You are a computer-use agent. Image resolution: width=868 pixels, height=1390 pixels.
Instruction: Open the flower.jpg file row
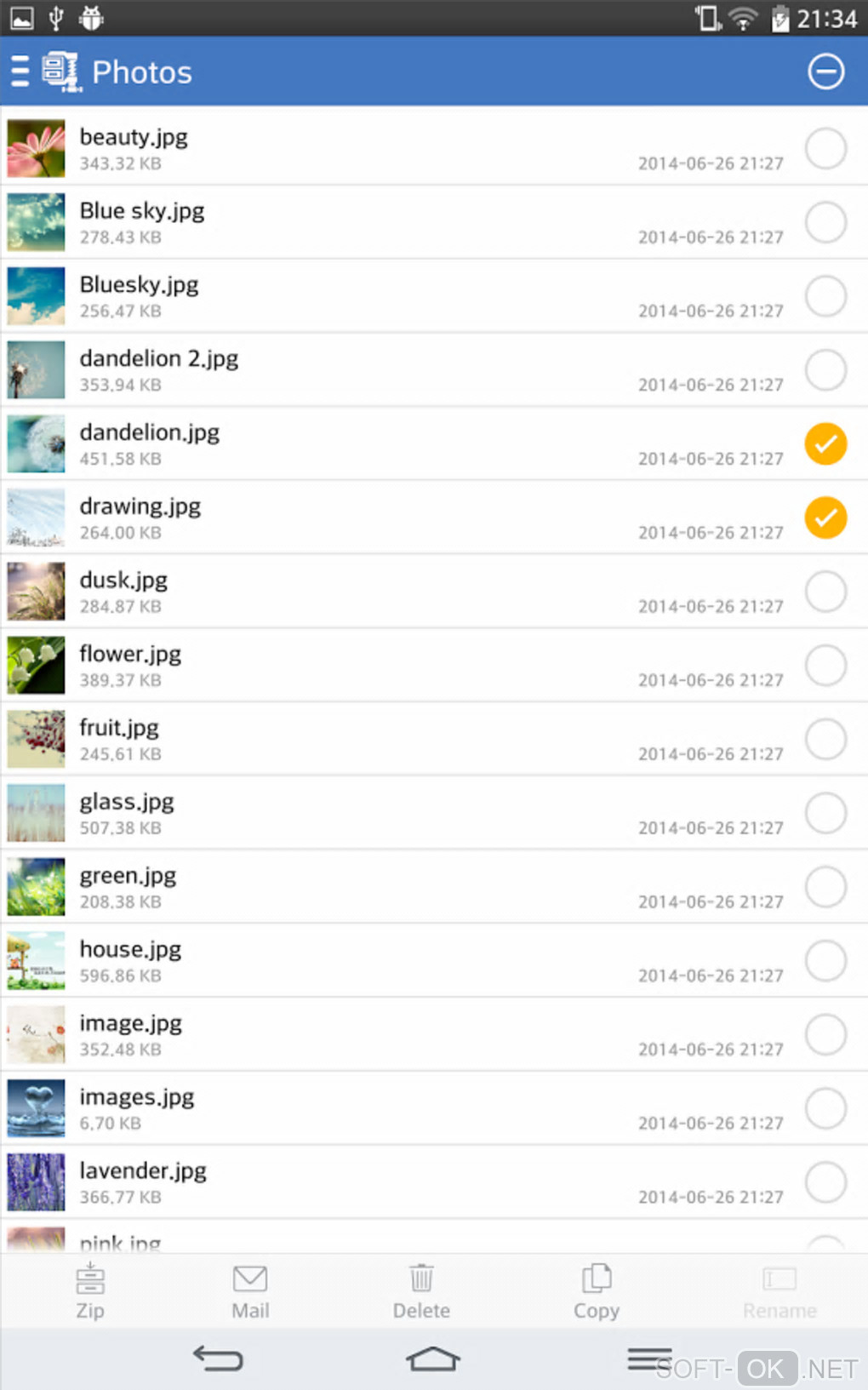(340, 666)
